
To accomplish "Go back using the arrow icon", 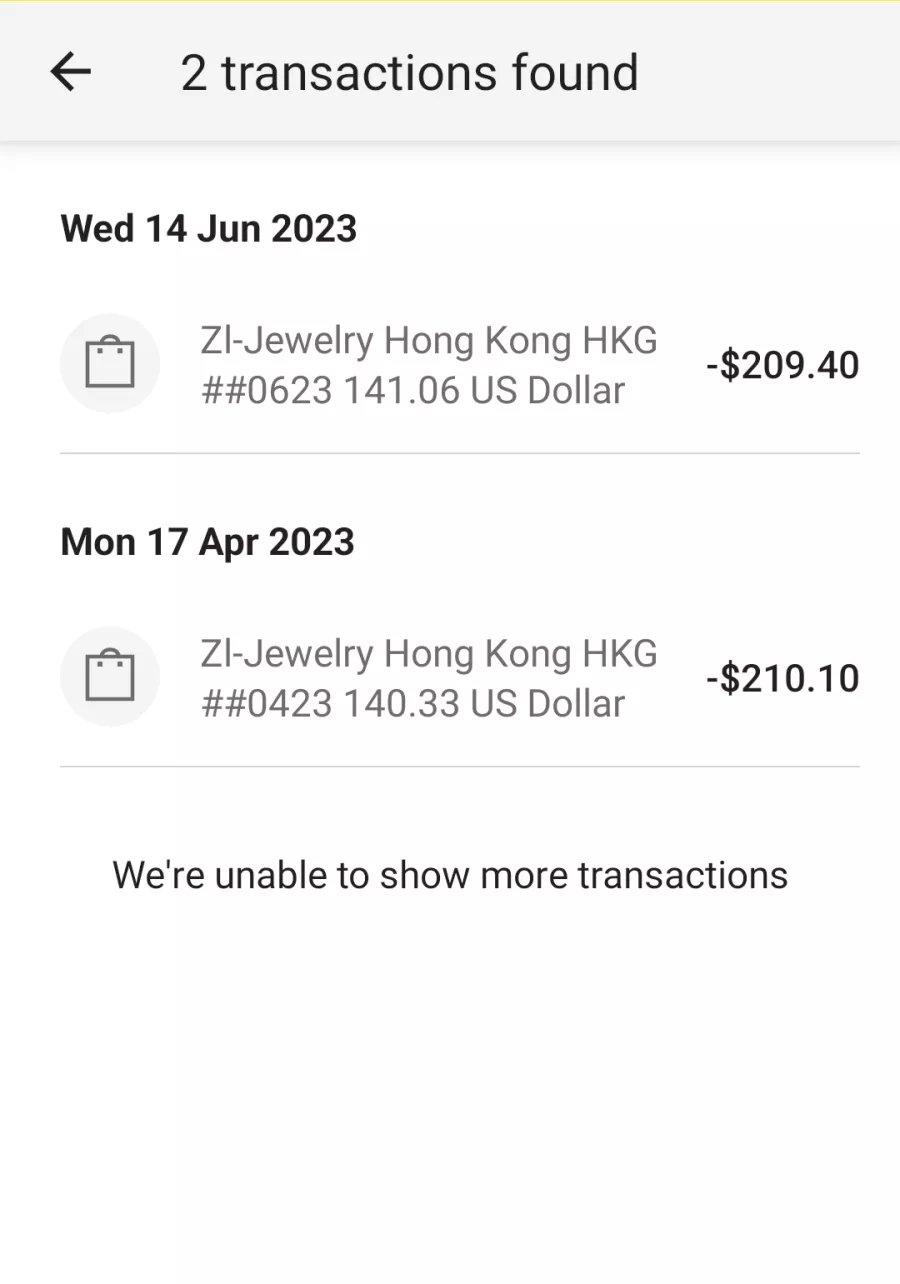I will 71,72.
